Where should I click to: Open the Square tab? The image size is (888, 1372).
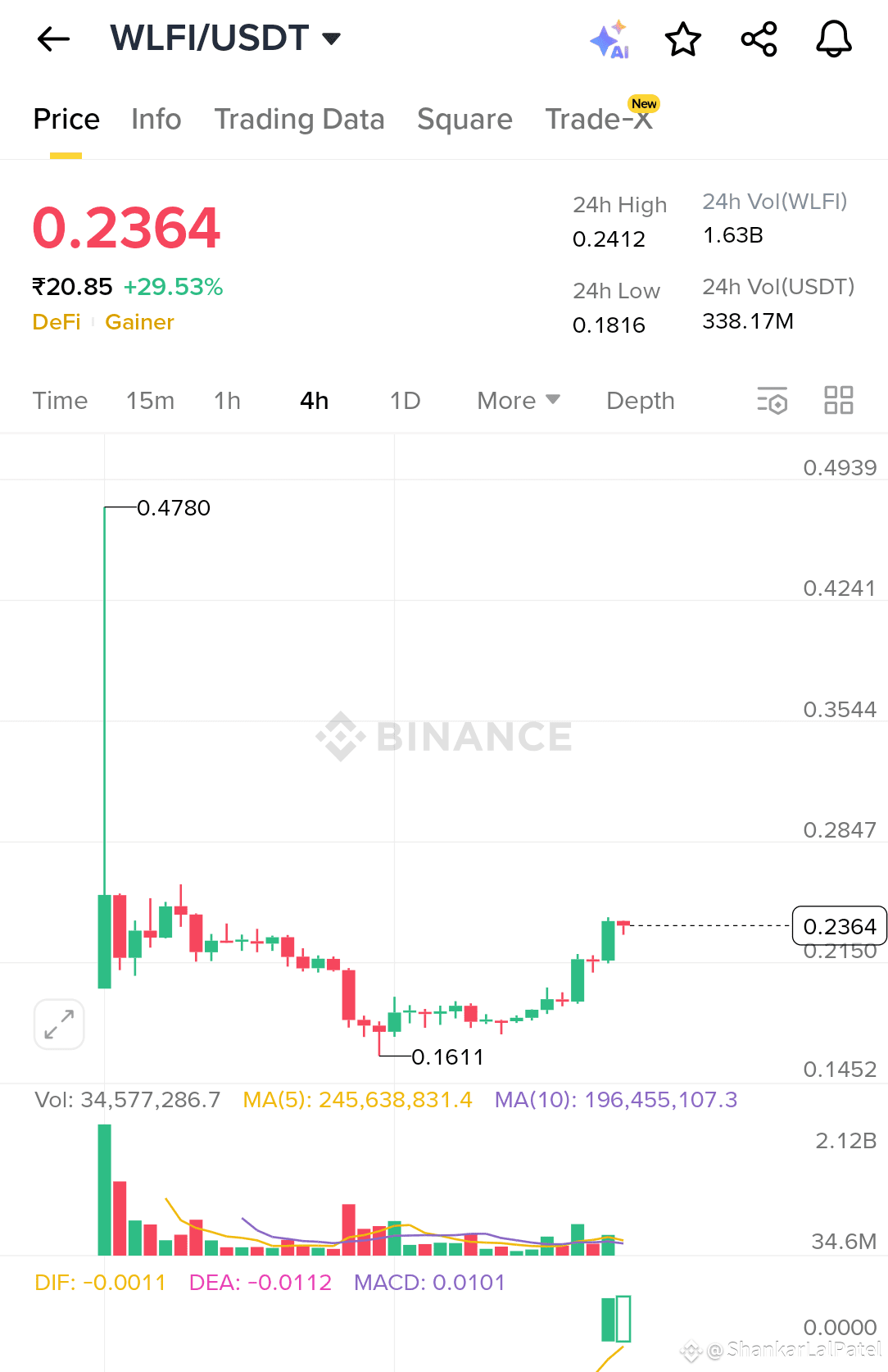[x=464, y=119]
